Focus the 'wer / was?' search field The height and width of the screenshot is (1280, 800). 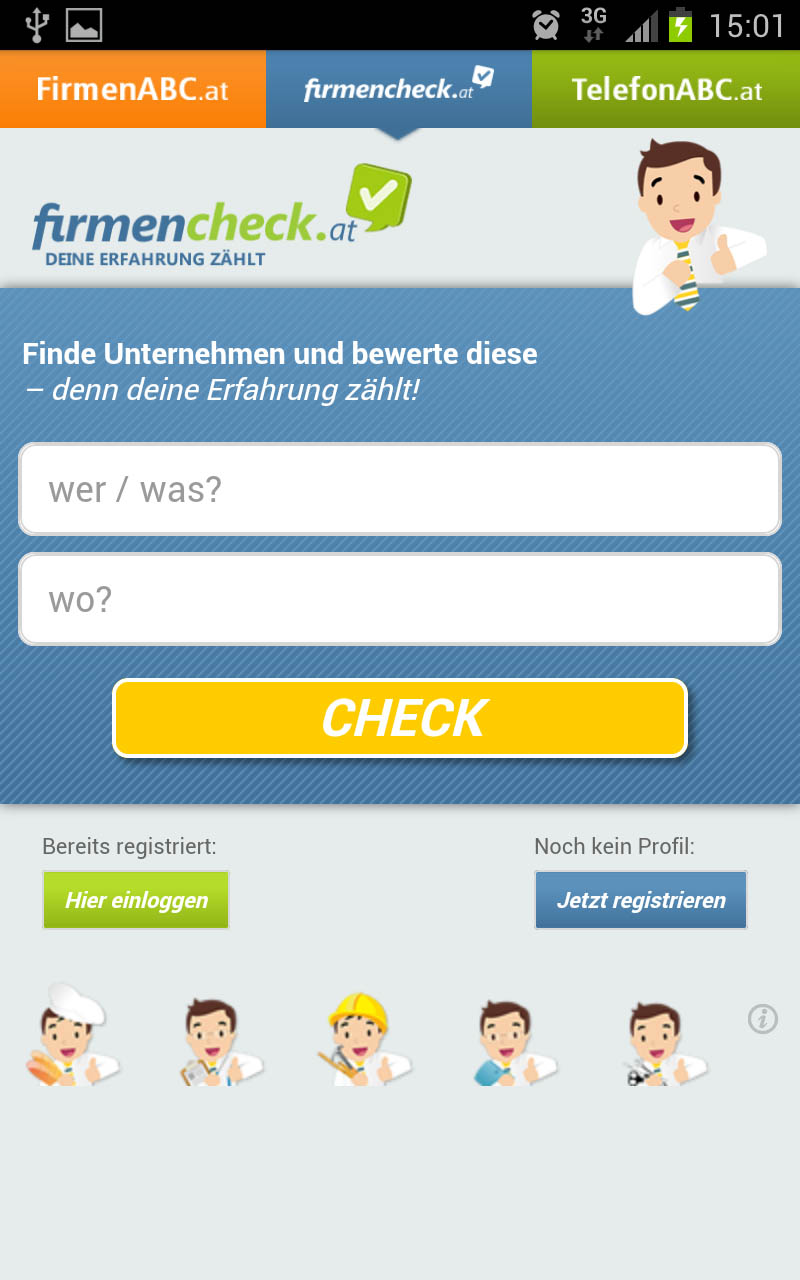(400, 490)
